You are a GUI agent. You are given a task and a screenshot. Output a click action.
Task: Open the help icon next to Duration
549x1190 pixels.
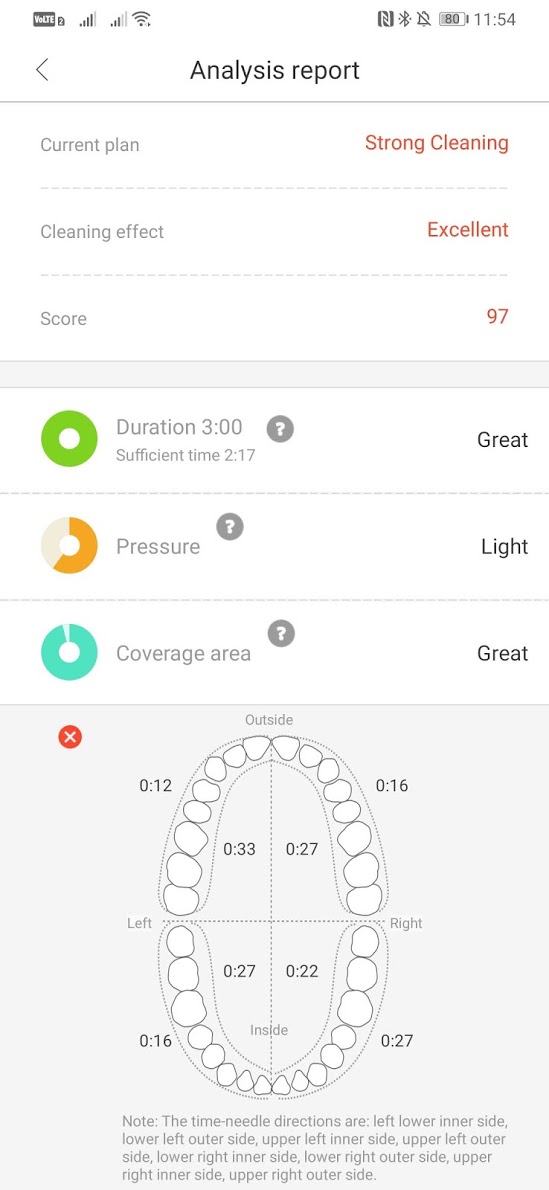(280, 429)
